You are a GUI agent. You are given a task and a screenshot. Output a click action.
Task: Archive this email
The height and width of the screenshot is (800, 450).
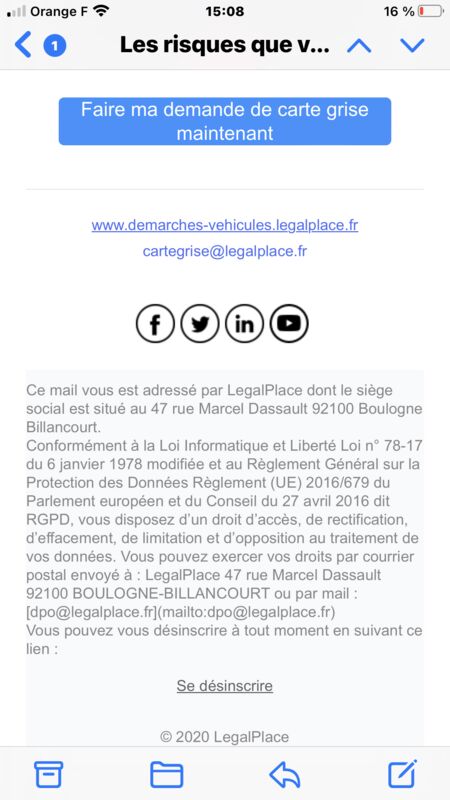click(48, 774)
